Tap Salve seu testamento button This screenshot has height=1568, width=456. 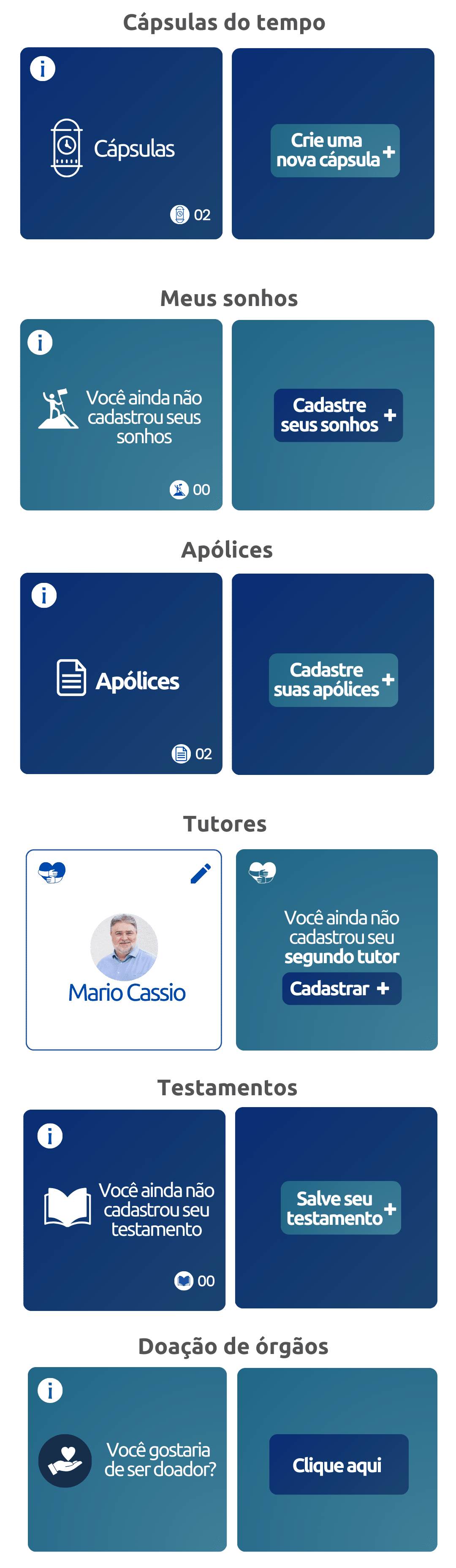point(340,1208)
